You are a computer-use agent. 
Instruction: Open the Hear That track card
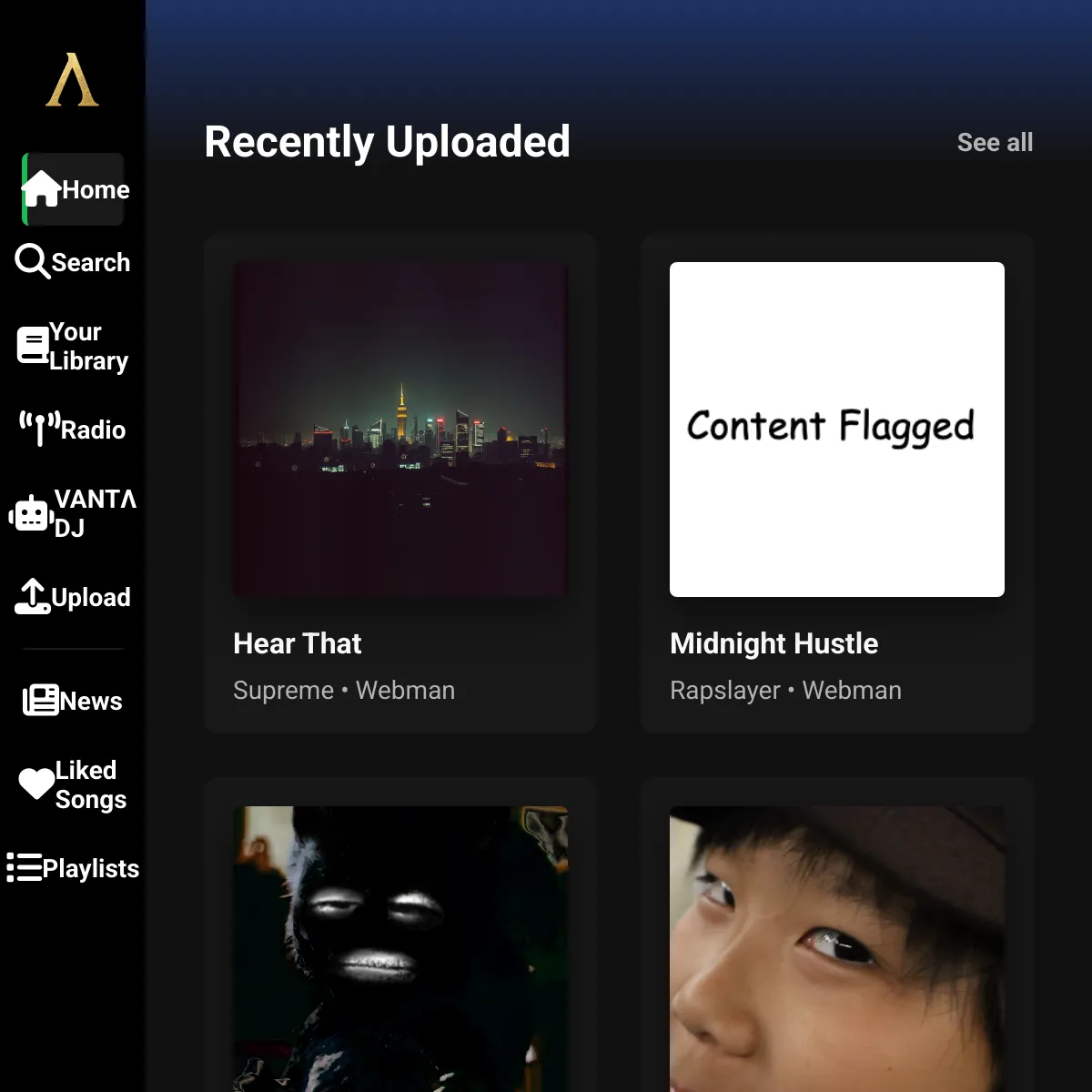[x=400, y=483]
